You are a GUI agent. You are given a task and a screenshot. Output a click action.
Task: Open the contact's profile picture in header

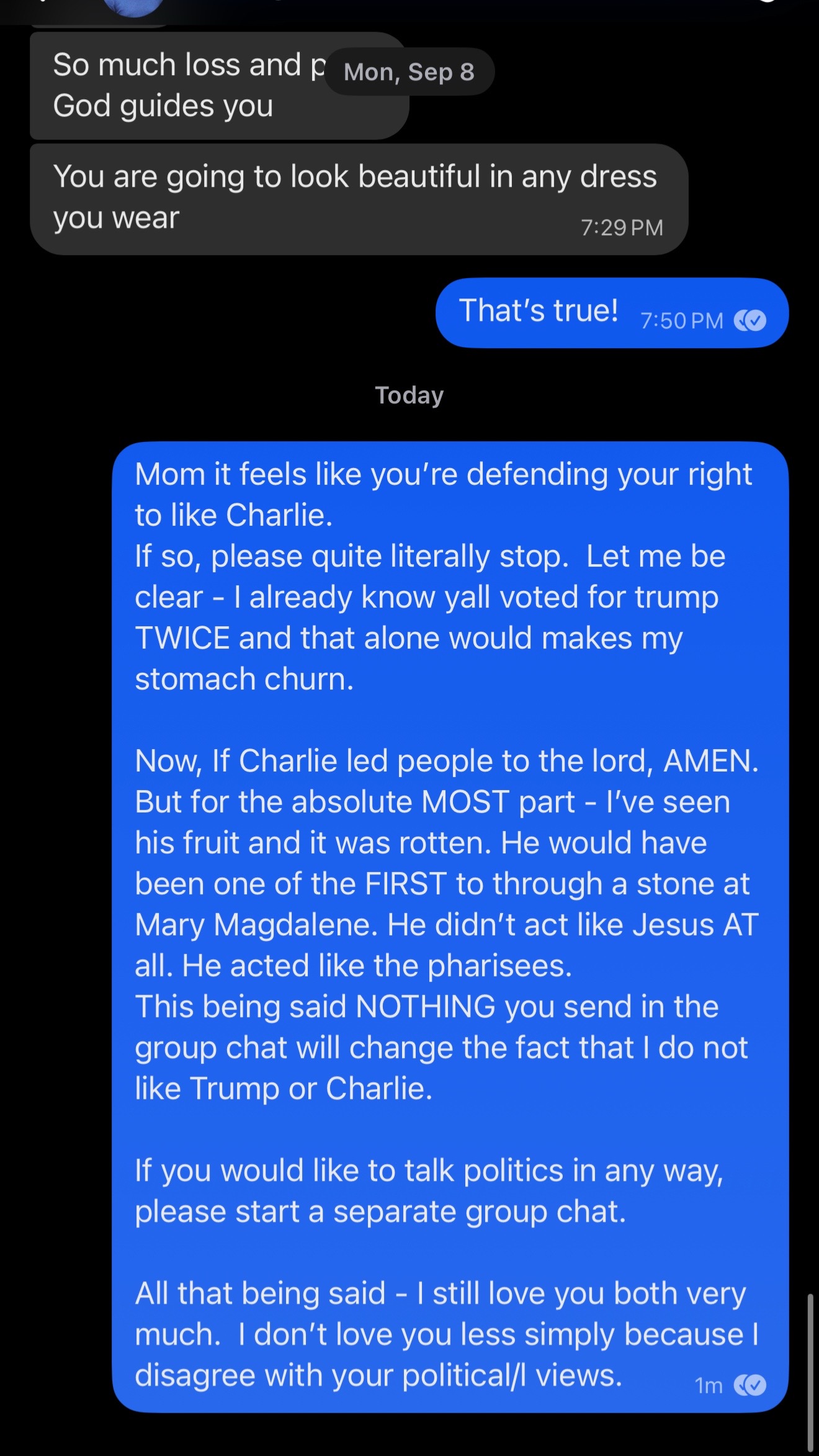tap(133, 6)
